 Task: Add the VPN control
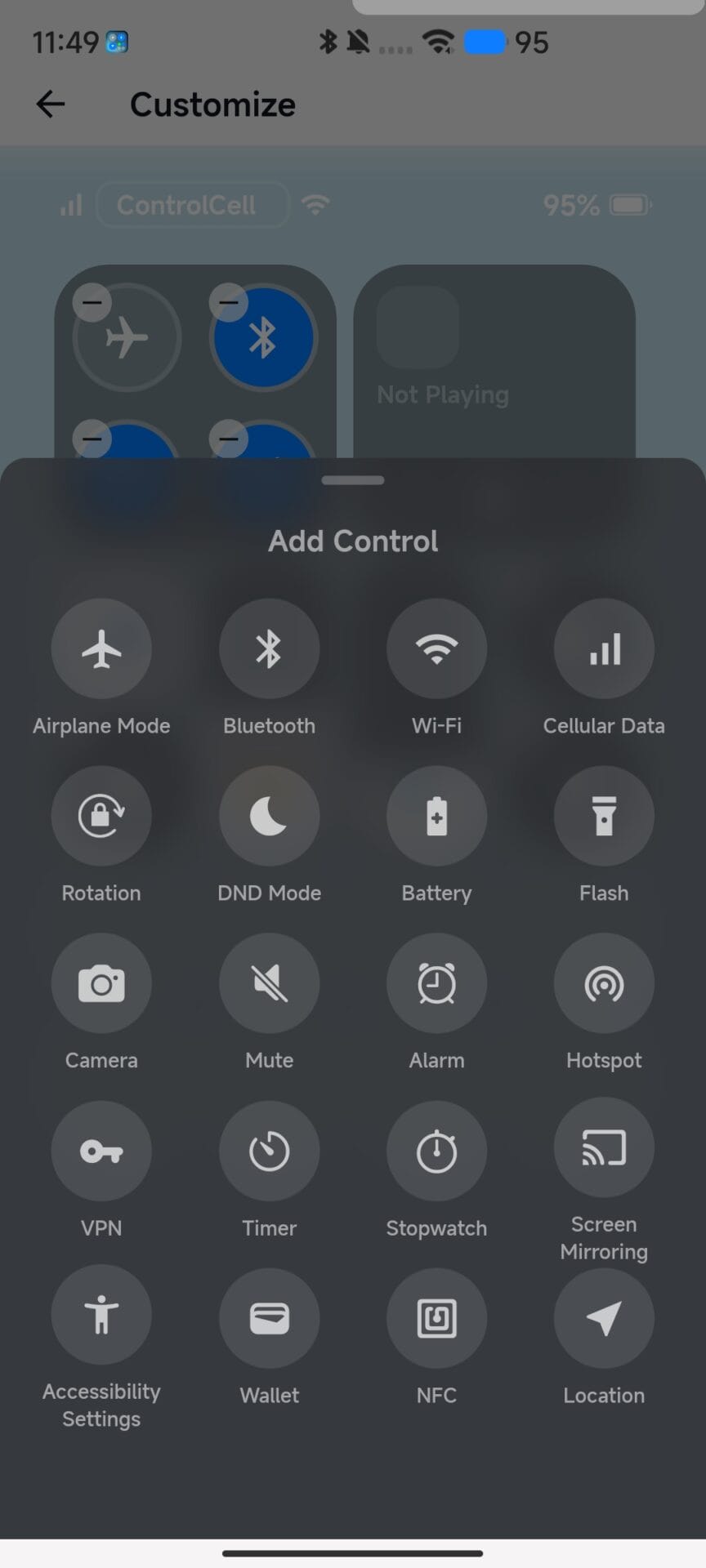(x=101, y=1151)
